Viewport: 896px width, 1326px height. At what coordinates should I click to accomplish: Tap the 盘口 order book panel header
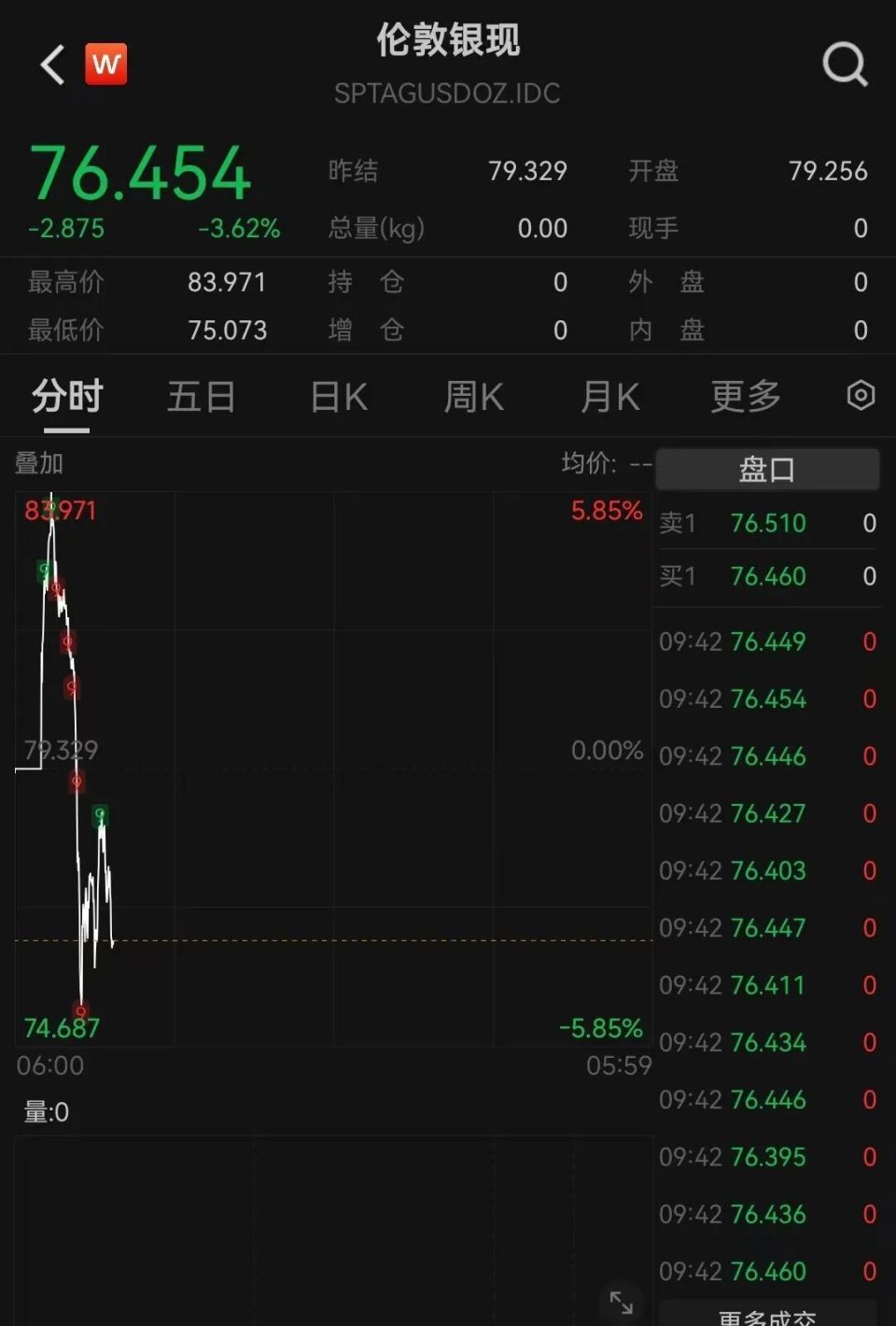pos(766,470)
